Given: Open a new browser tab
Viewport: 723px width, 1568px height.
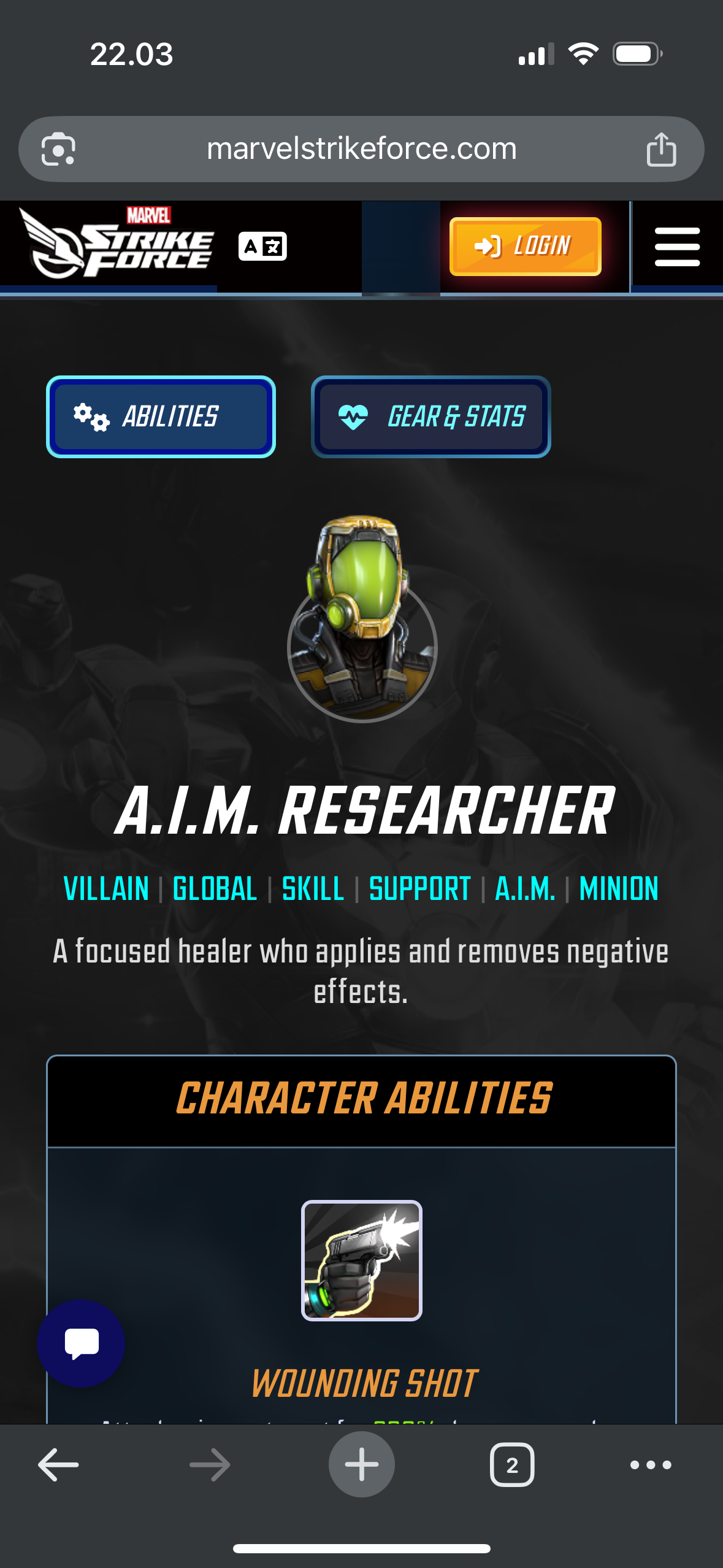Looking at the screenshot, I should pyautogui.click(x=361, y=1464).
